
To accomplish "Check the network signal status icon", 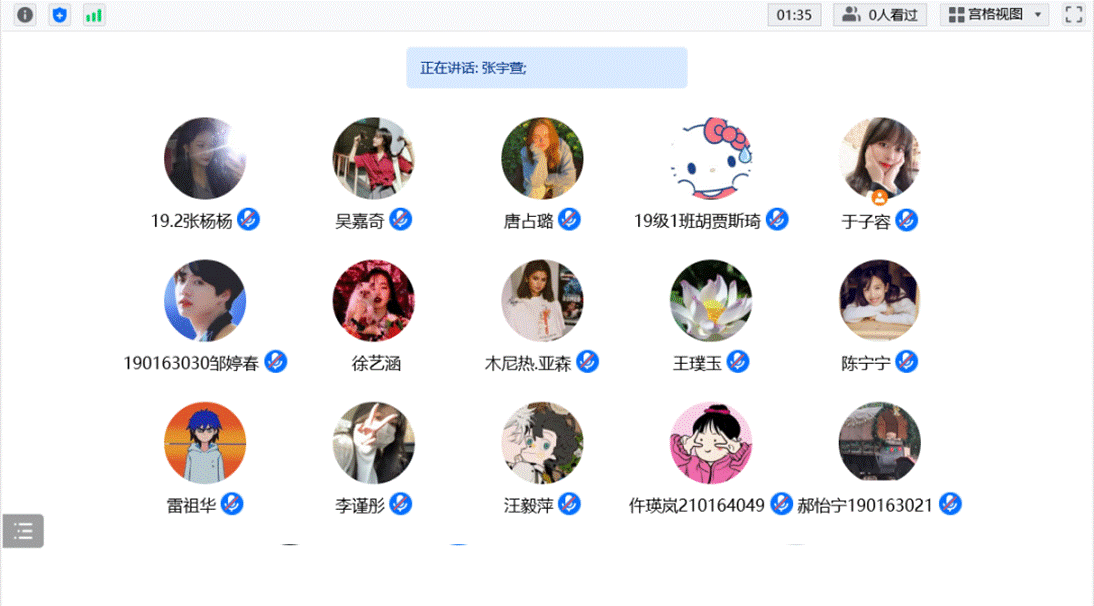I will point(94,15).
